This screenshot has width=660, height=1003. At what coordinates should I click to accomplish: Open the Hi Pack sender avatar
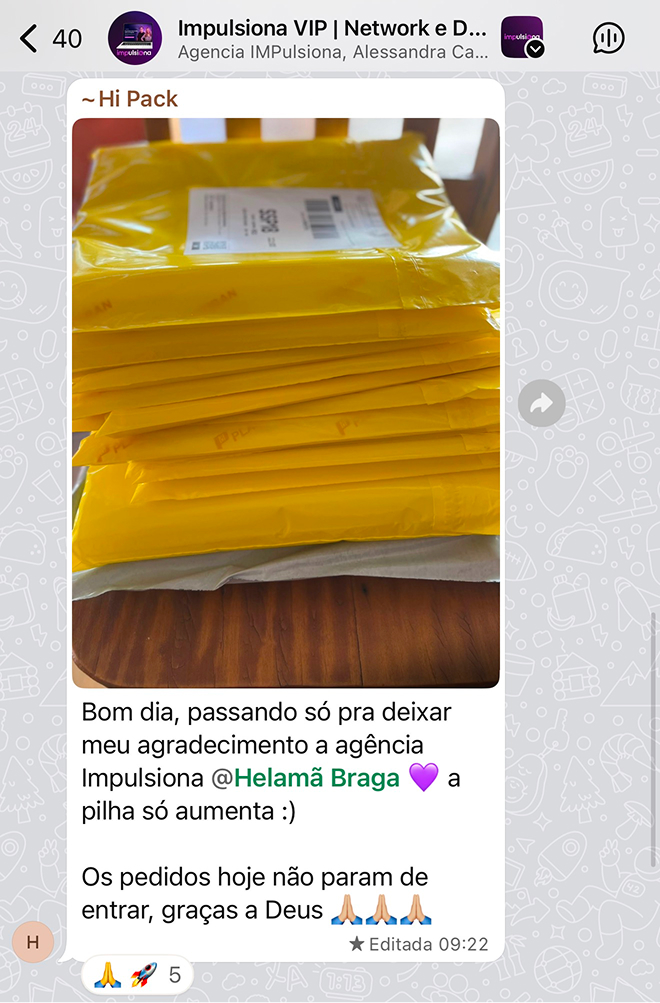tap(33, 941)
